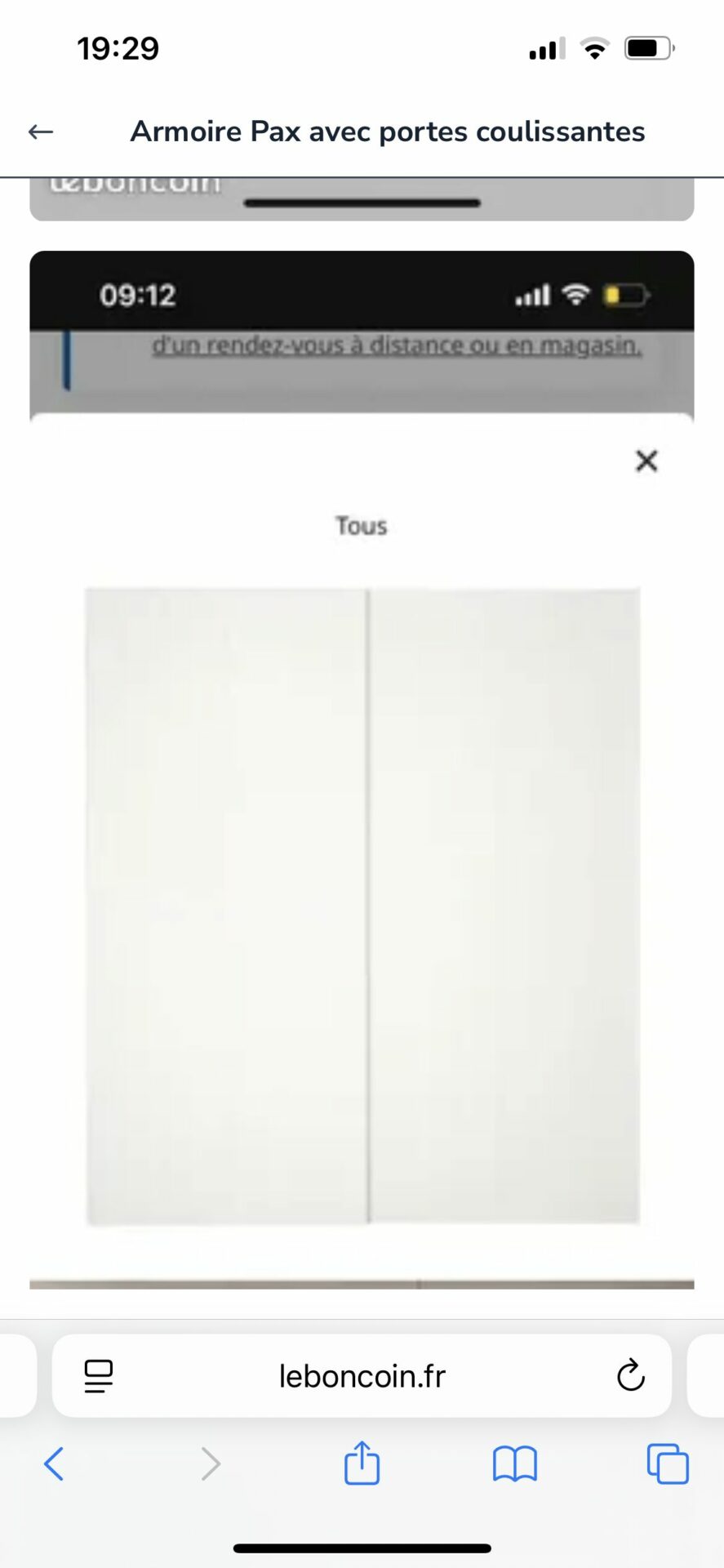This screenshot has height=1568, width=724.
Task: Share this page from the Safari toolbar
Action: click(362, 1462)
